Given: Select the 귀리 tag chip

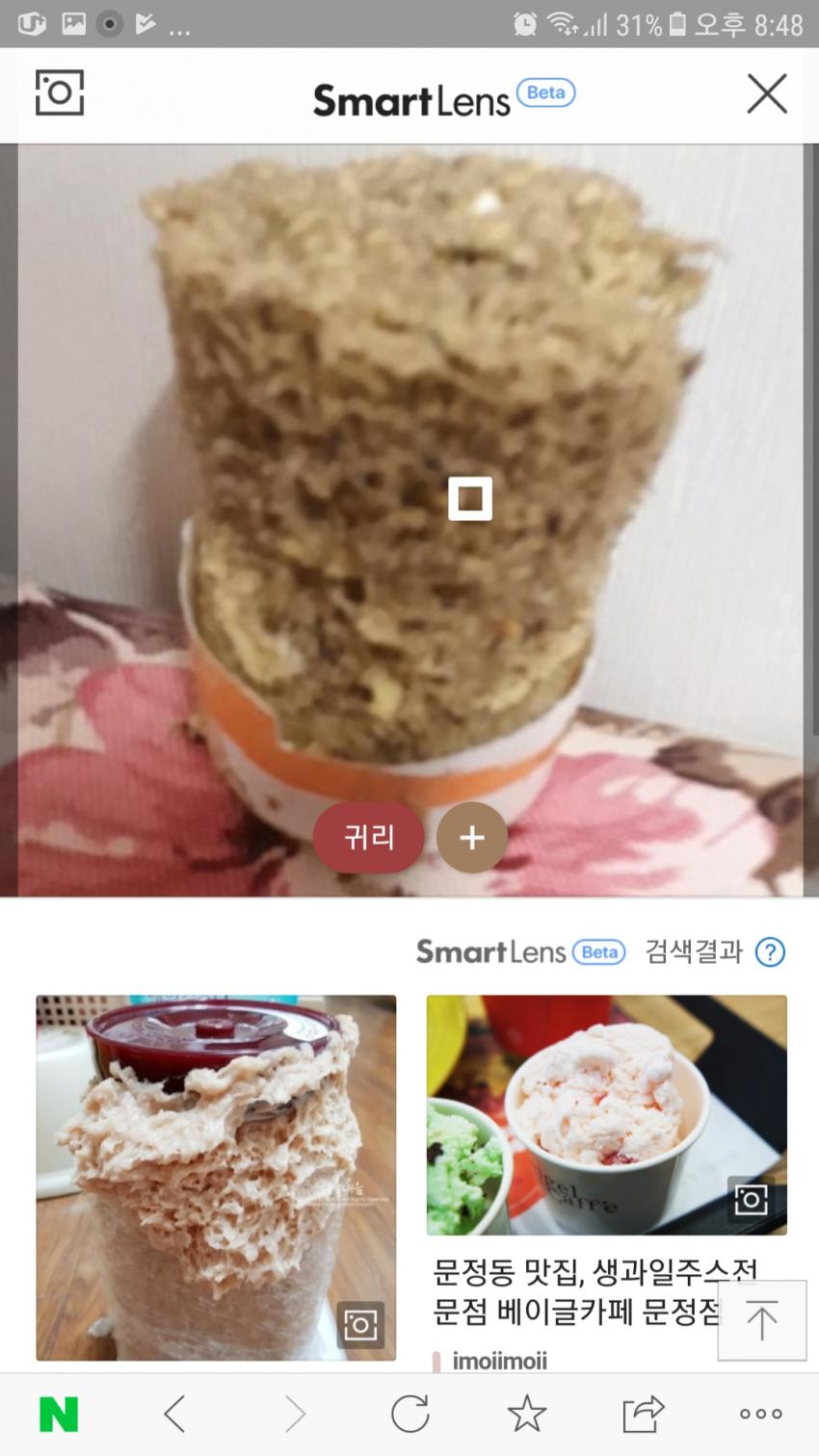Looking at the screenshot, I should 369,838.
